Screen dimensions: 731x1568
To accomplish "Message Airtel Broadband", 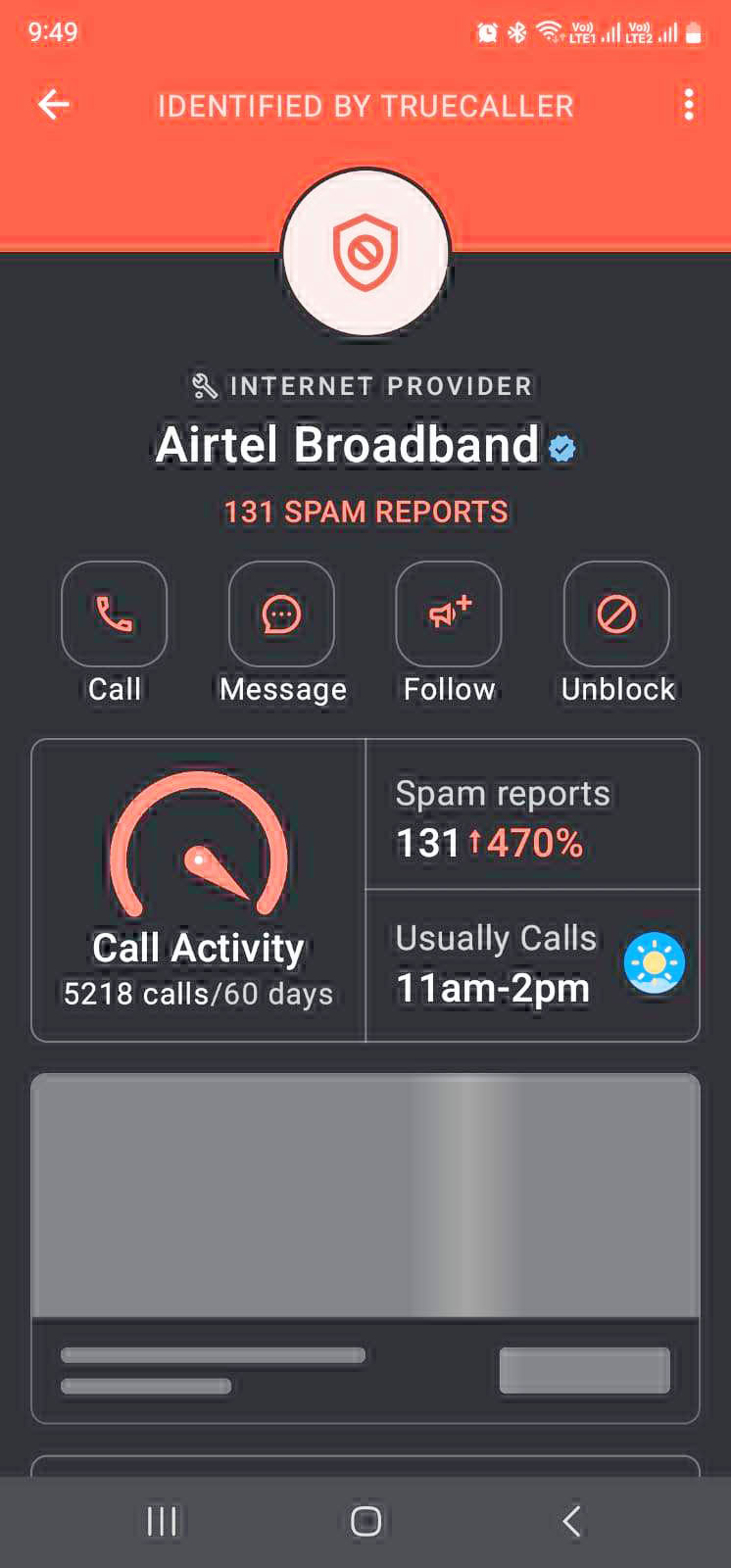I will coord(281,614).
